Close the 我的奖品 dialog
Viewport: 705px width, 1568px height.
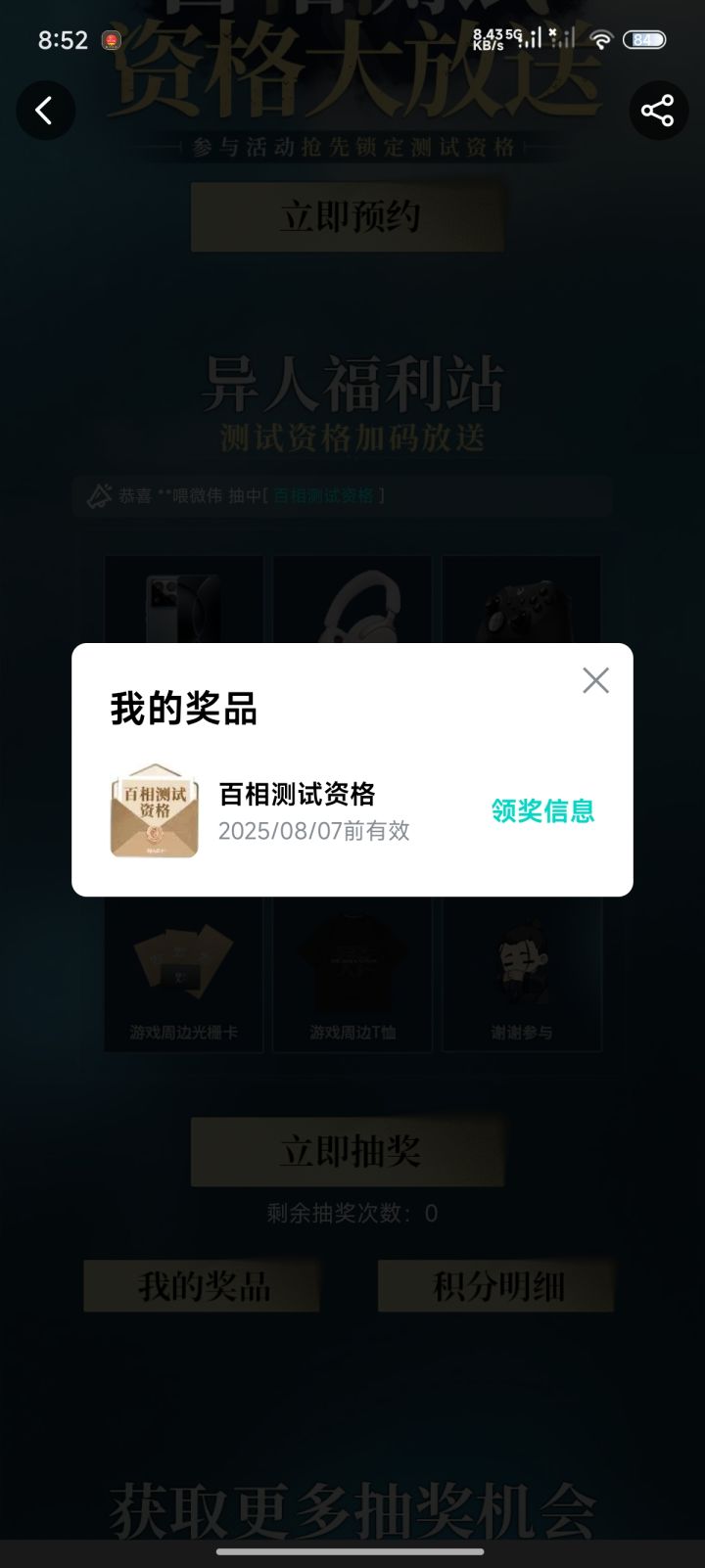[x=595, y=680]
